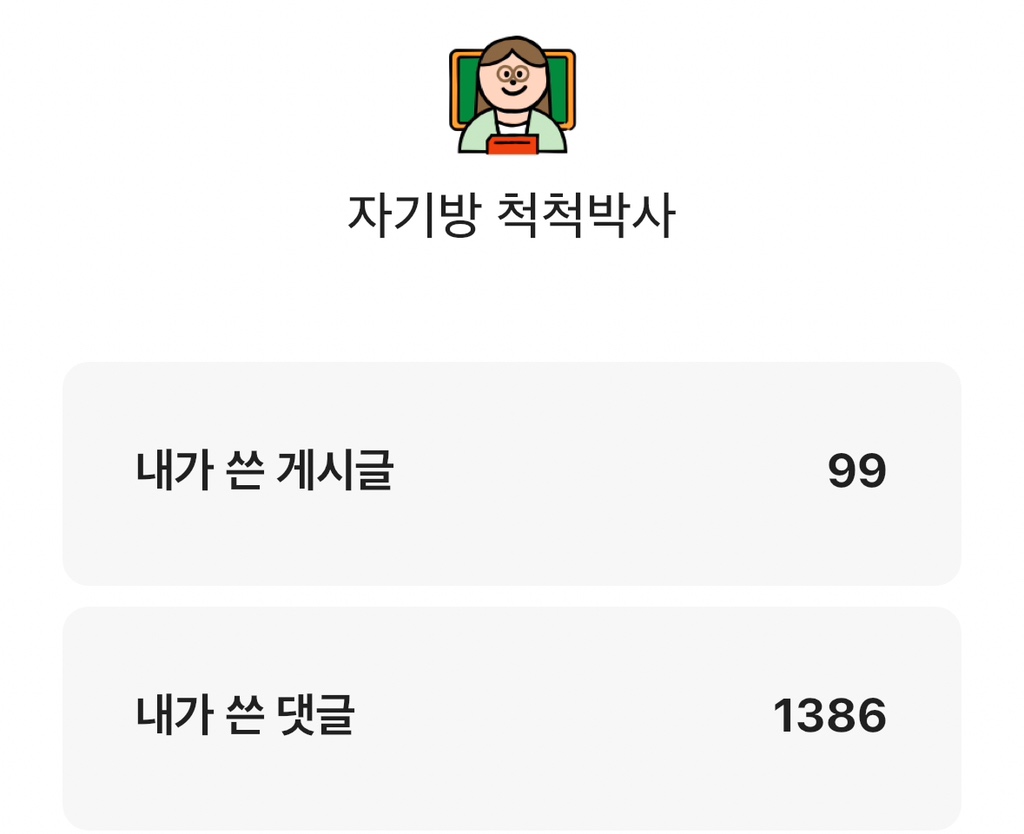The width and height of the screenshot is (1024, 834).
Task: Open 내가 쓴 댓글 list
Action: point(511,716)
